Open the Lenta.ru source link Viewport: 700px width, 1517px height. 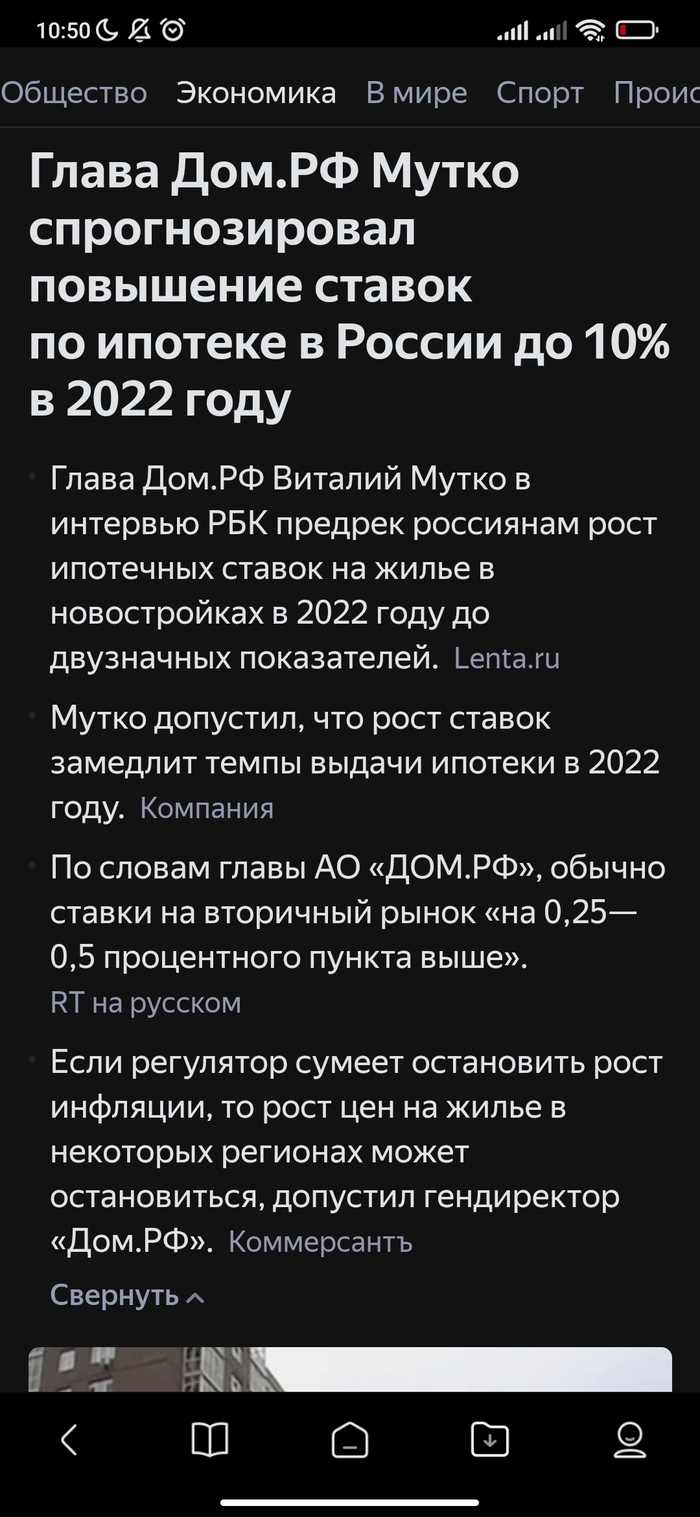click(x=506, y=658)
